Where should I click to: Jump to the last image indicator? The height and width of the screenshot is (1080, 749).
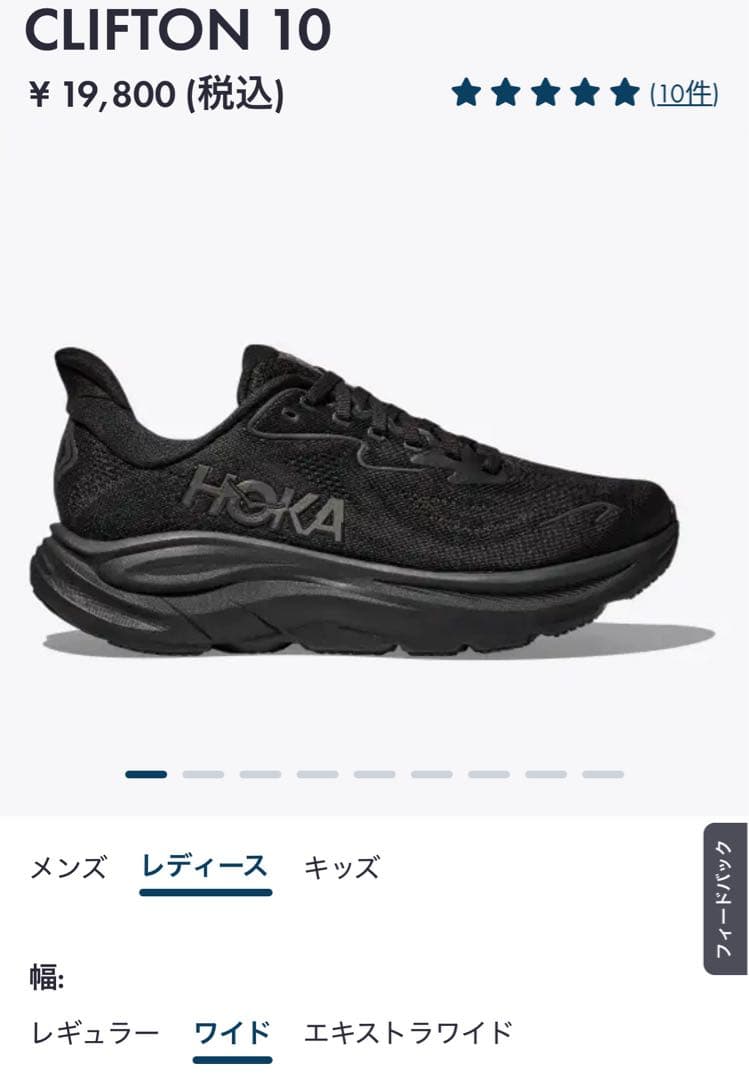603,774
